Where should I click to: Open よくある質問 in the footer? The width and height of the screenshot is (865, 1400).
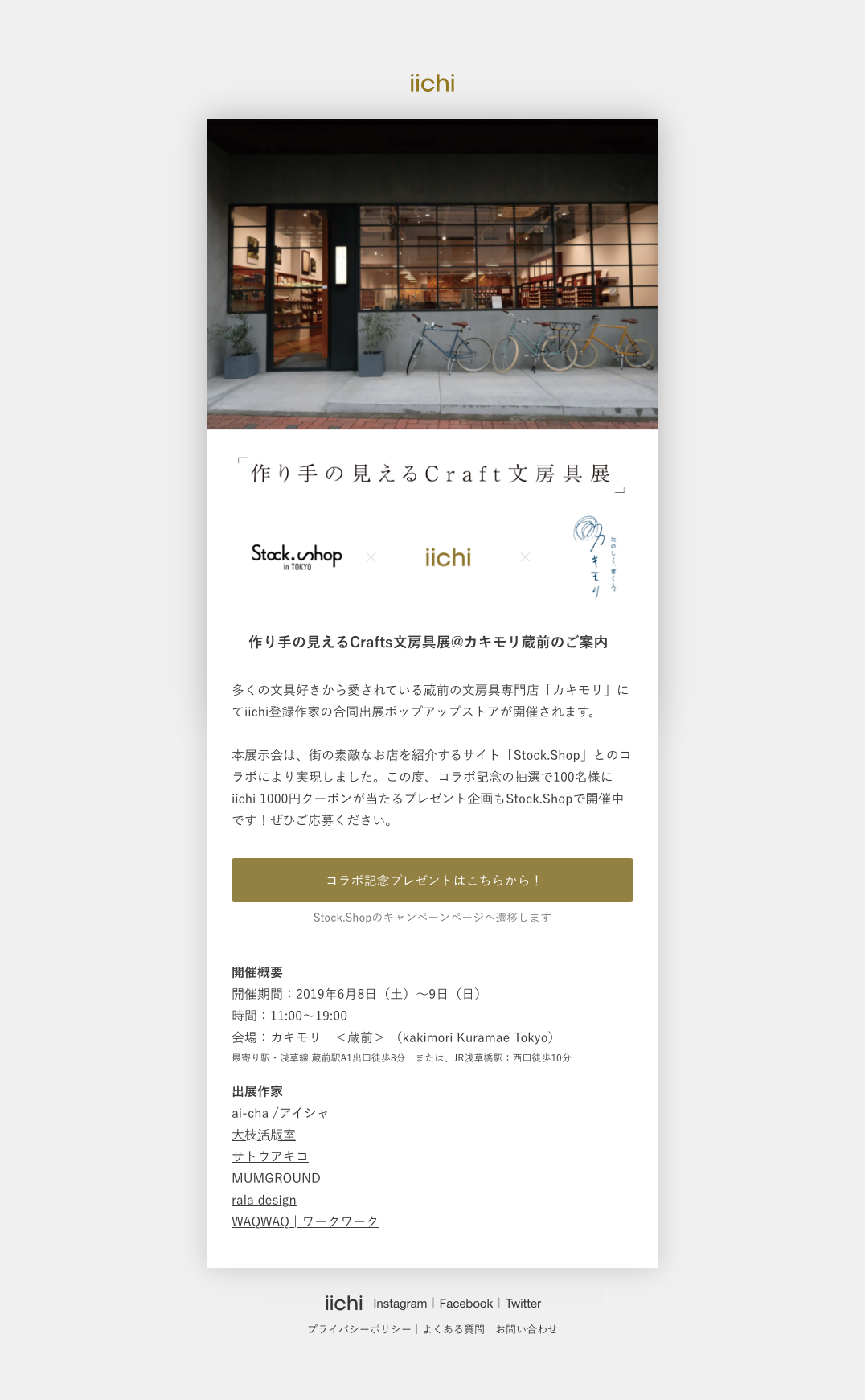click(x=453, y=1329)
